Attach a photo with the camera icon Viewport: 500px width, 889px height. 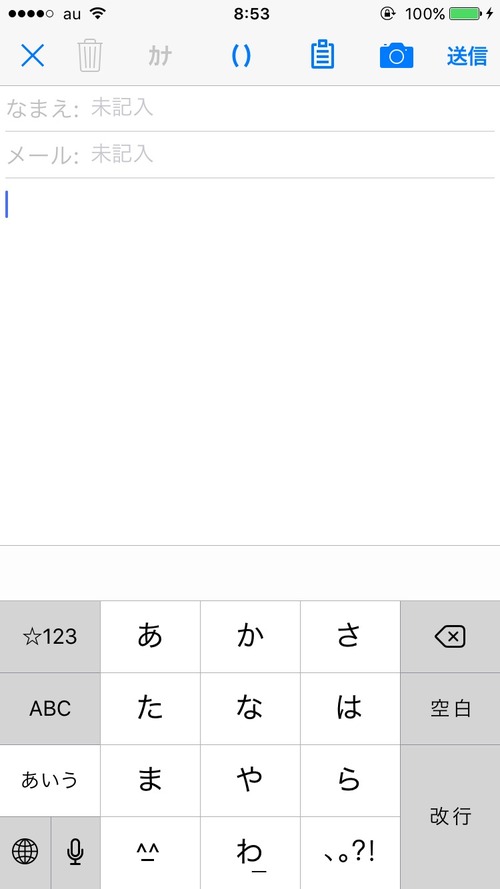tap(396, 56)
